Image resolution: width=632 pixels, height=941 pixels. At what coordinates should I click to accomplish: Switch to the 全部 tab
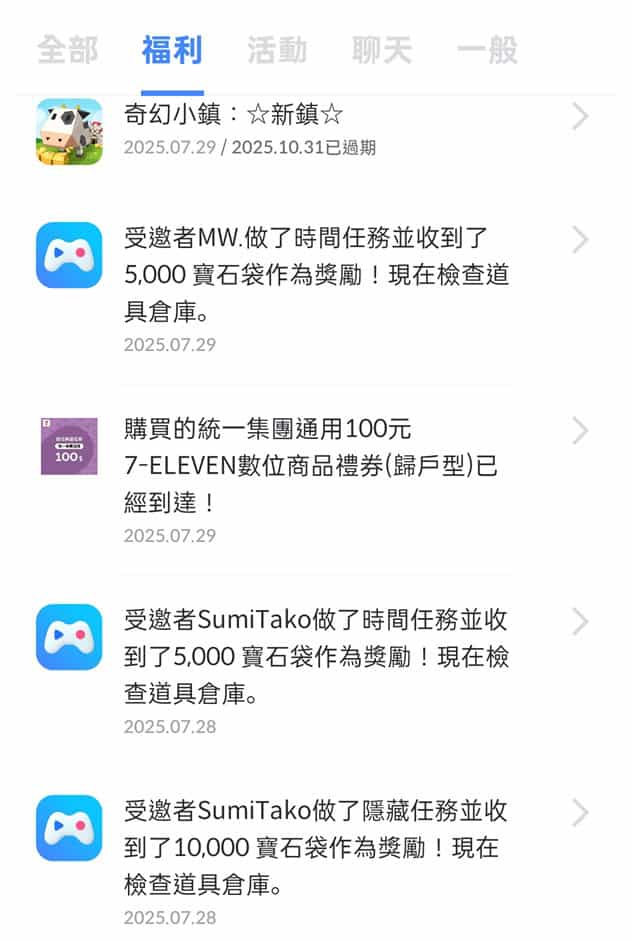[68, 50]
